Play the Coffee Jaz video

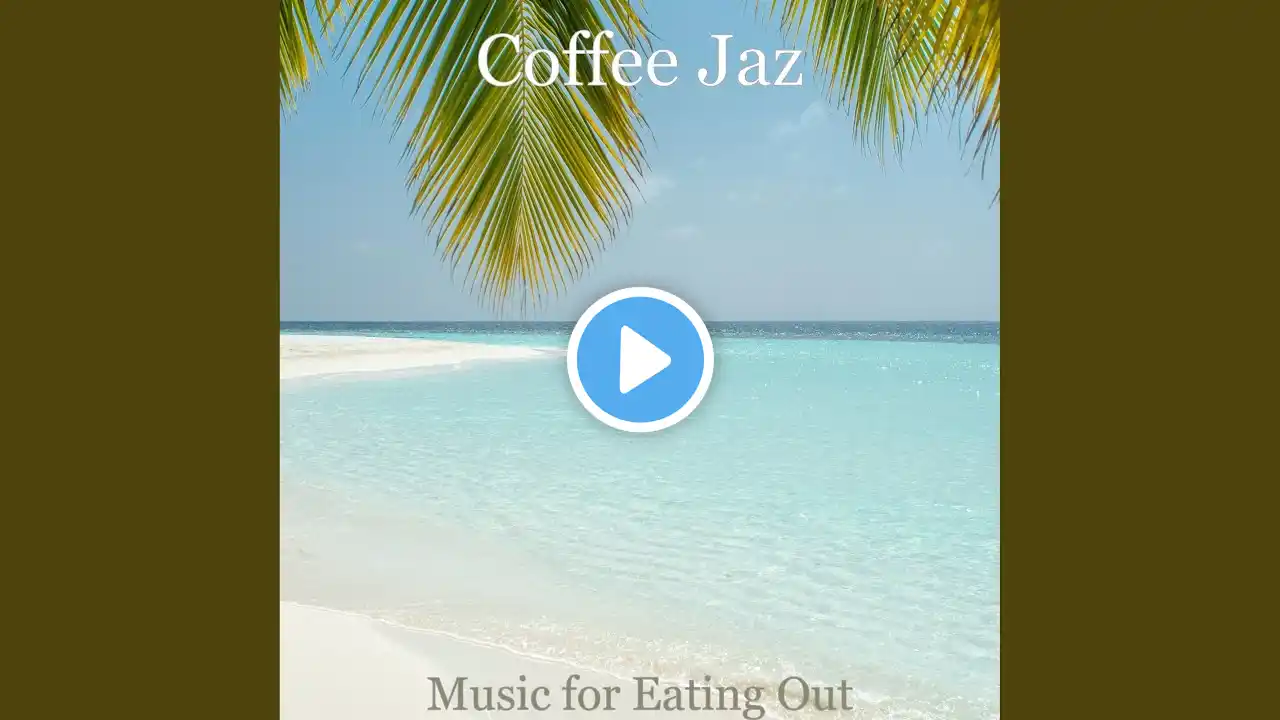coord(640,360)
